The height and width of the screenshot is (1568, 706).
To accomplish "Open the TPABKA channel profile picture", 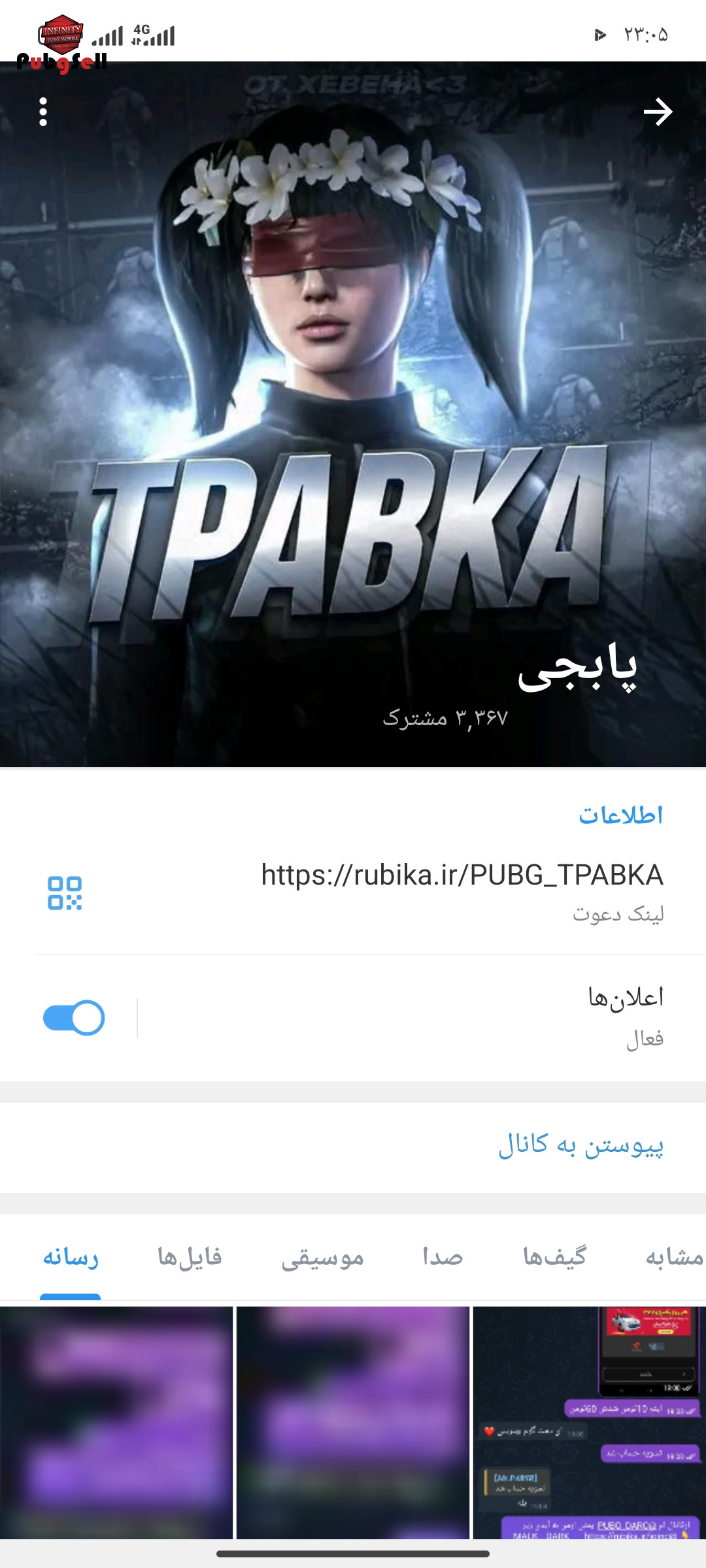I will pos(353,414).
